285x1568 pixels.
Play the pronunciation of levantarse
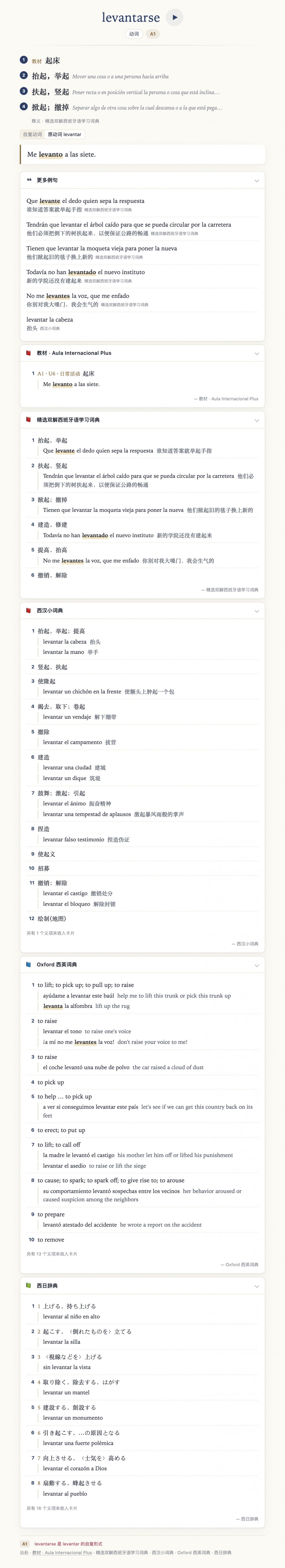click(x=175, y=18)
